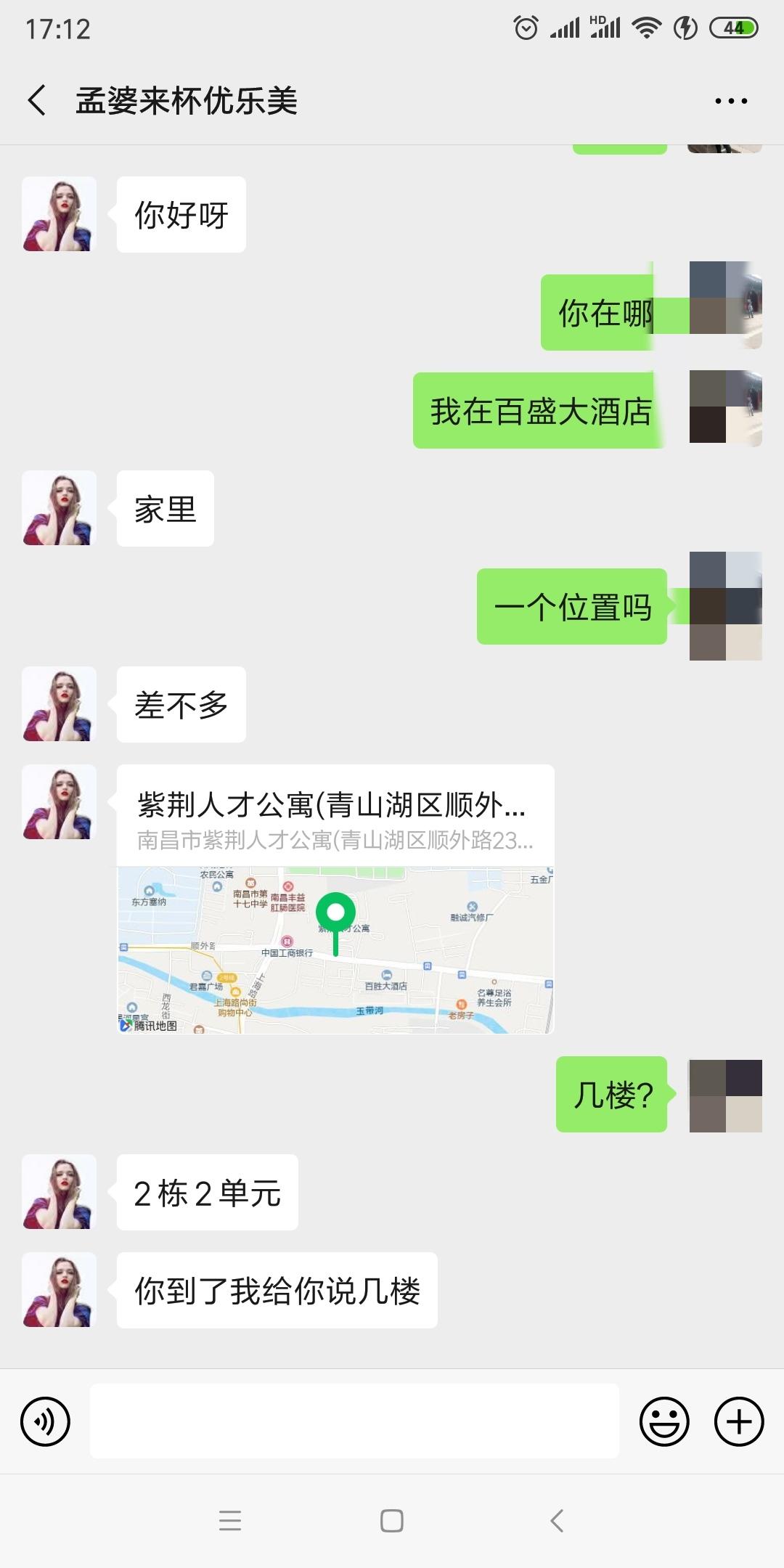The image size is (784, 1568).
Task: Switch to voice message input
Action: pyautogui.click(x=45, y=1421)
